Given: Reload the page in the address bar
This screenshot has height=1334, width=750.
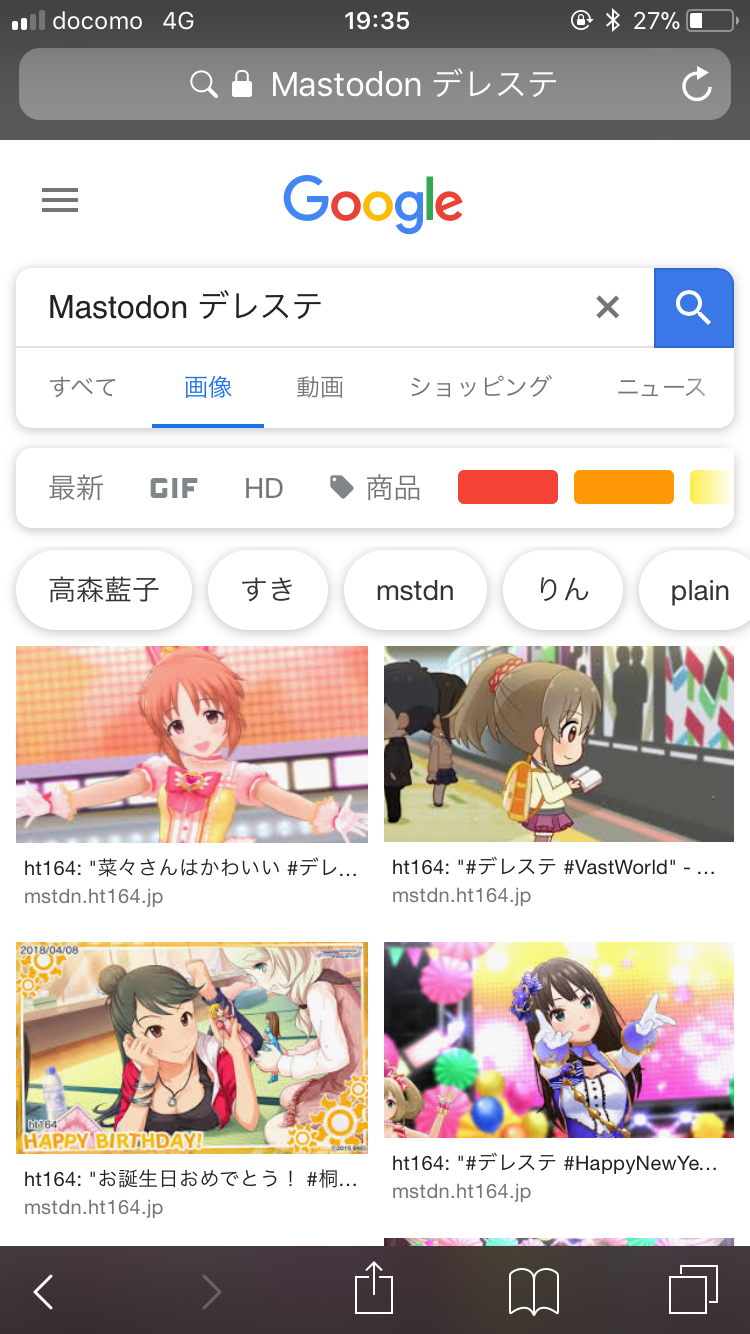Looking at the screenshot, I should pyautogui.click(x=696, y=85).
